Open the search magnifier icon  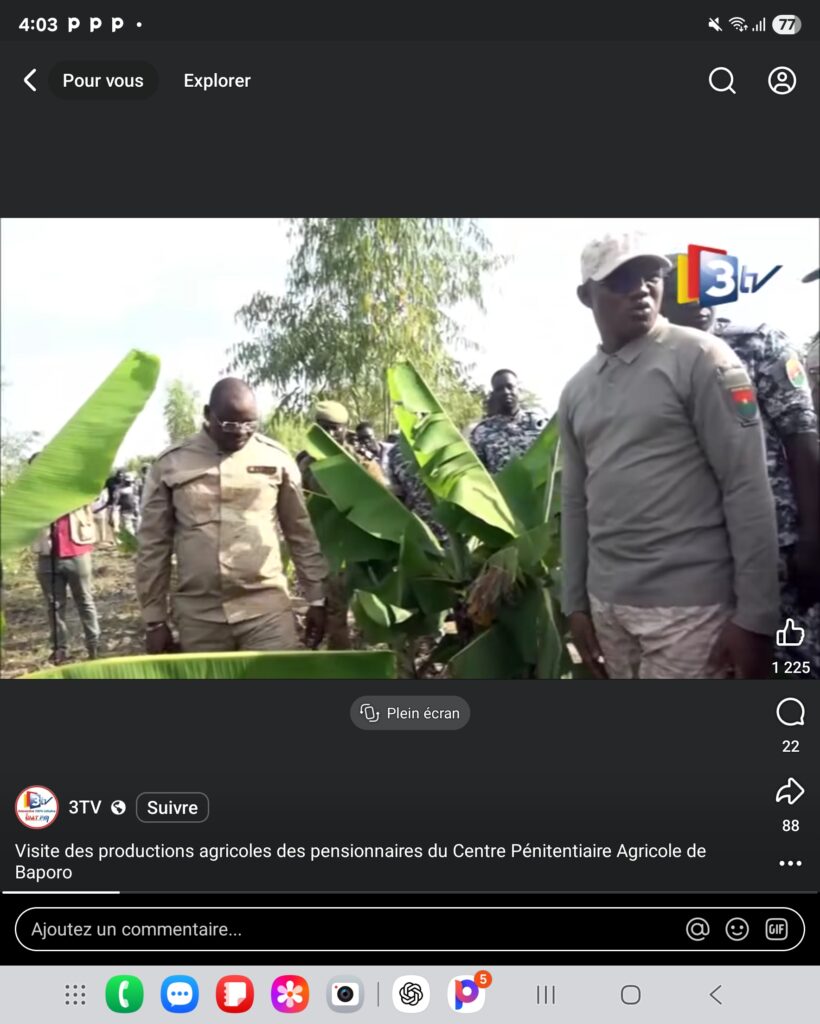[x=722, y=81]
